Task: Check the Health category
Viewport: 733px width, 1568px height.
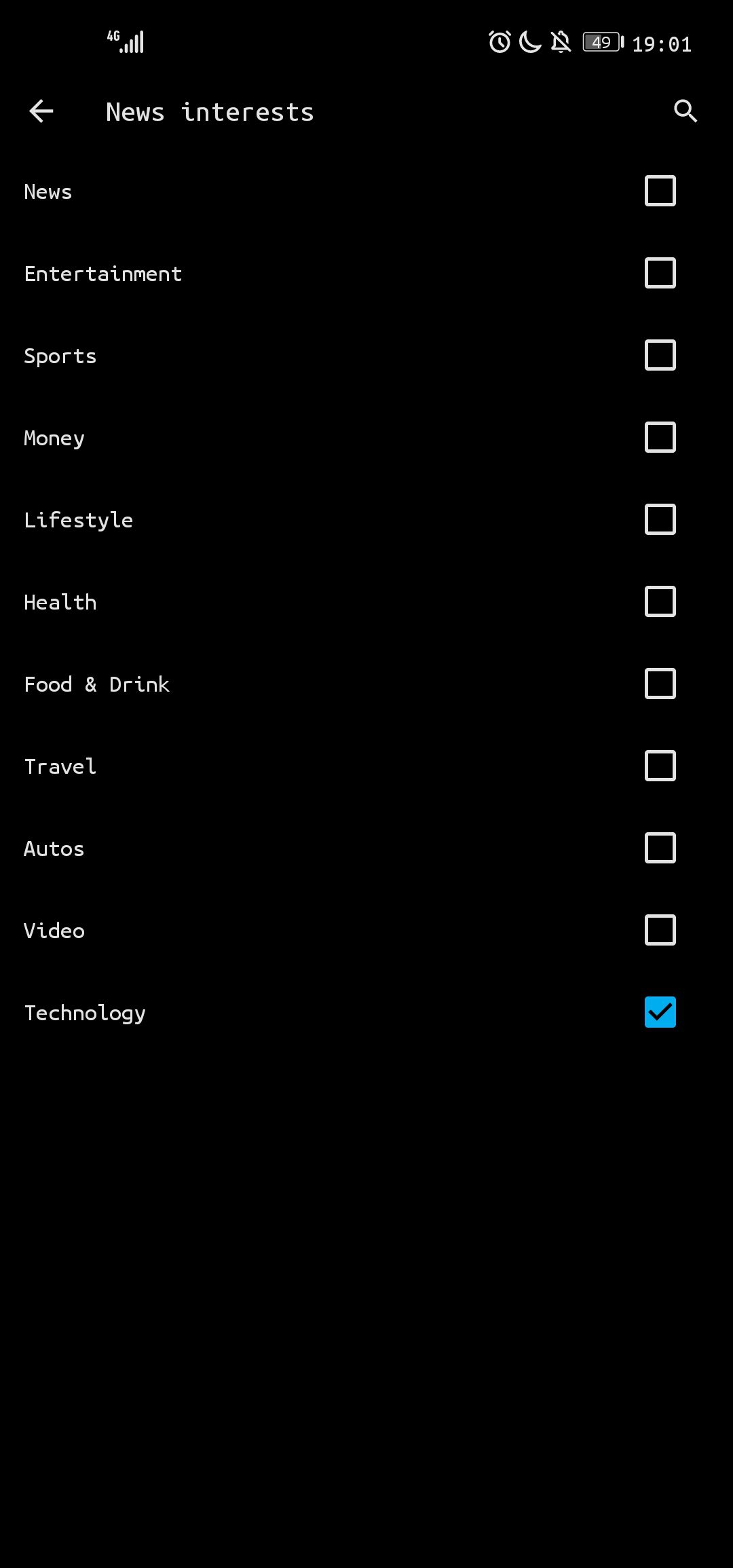Action: point(660,602)
